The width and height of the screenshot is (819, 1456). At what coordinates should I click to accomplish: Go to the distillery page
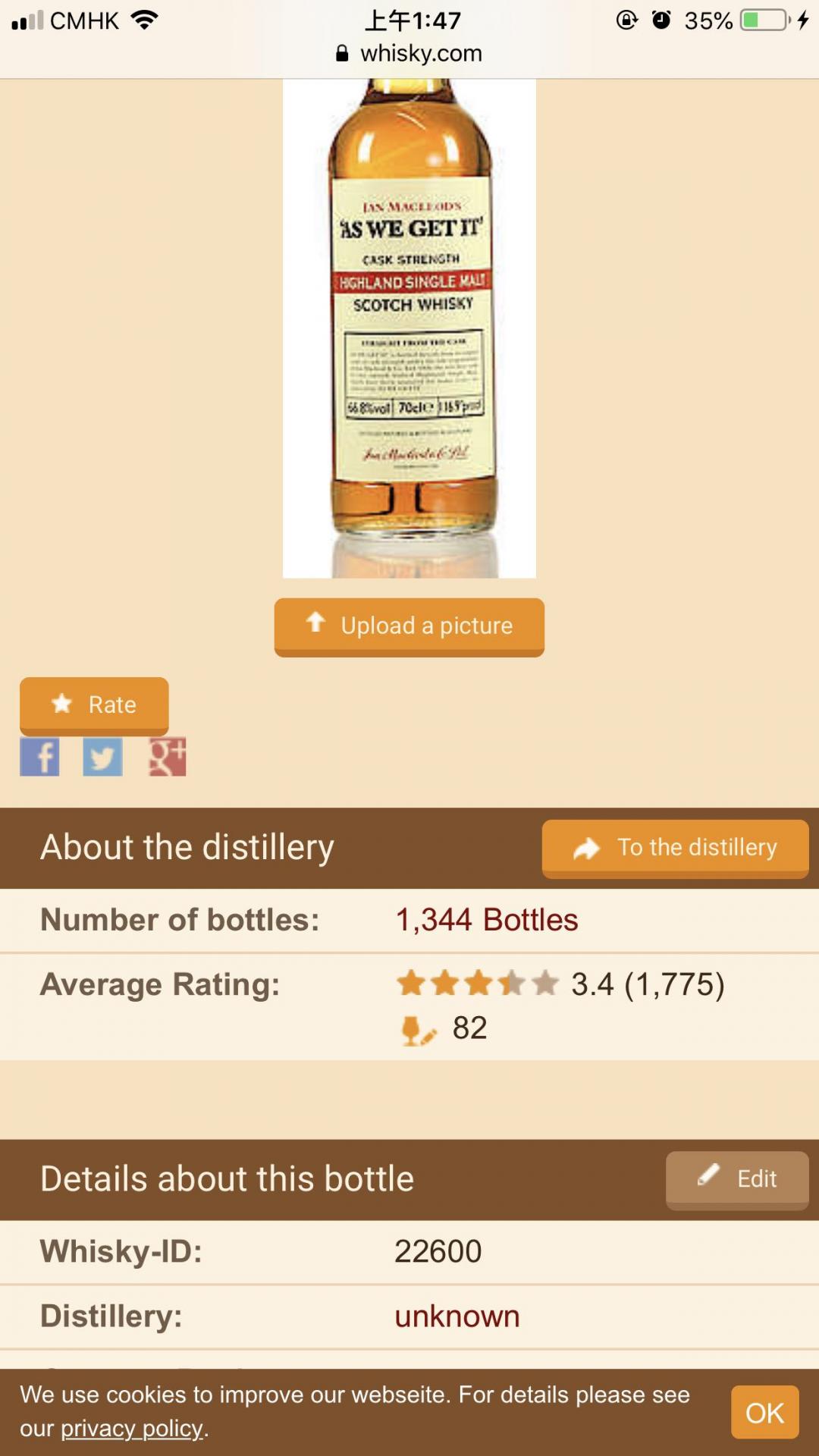(675, 848)
